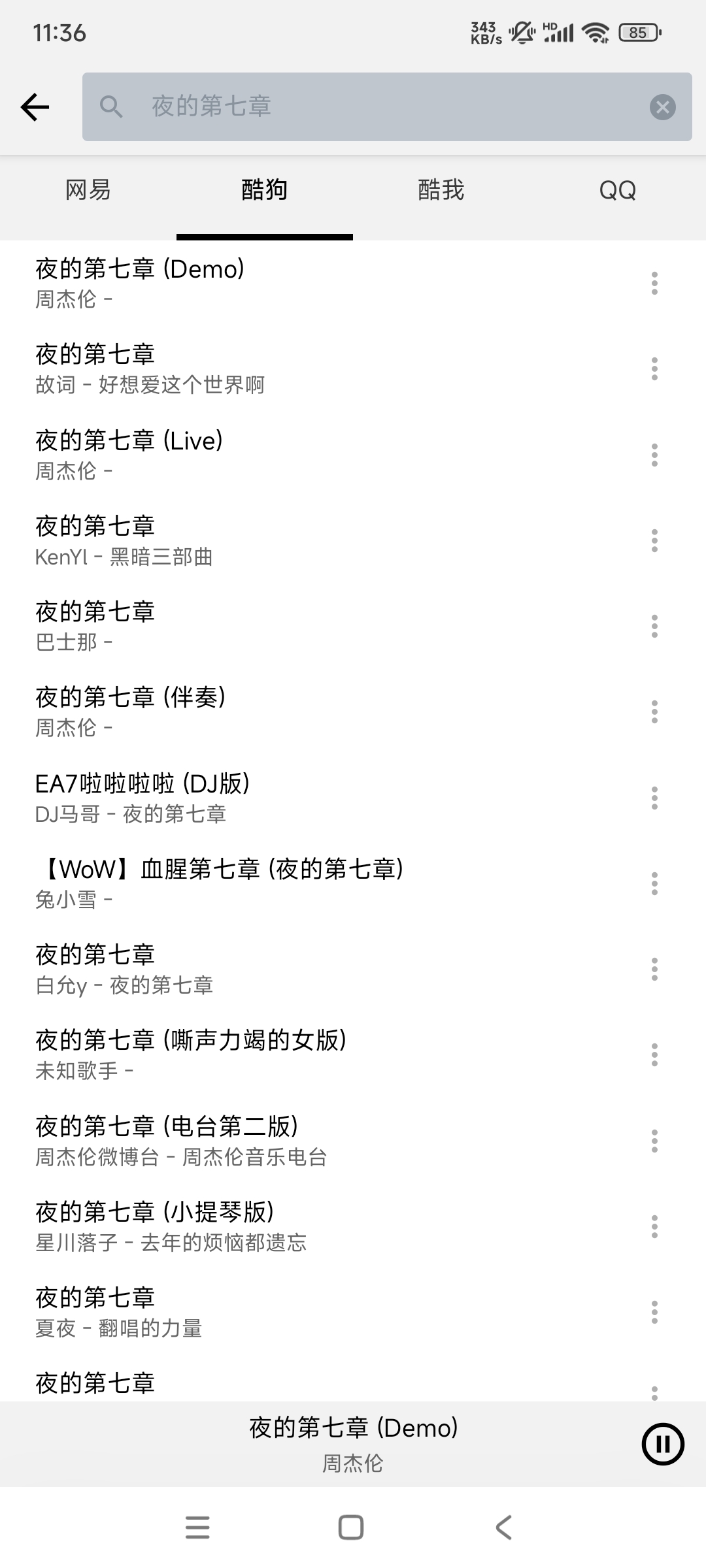
Task: Clear the search text with the X button
Action: click(x=662, y=107)
